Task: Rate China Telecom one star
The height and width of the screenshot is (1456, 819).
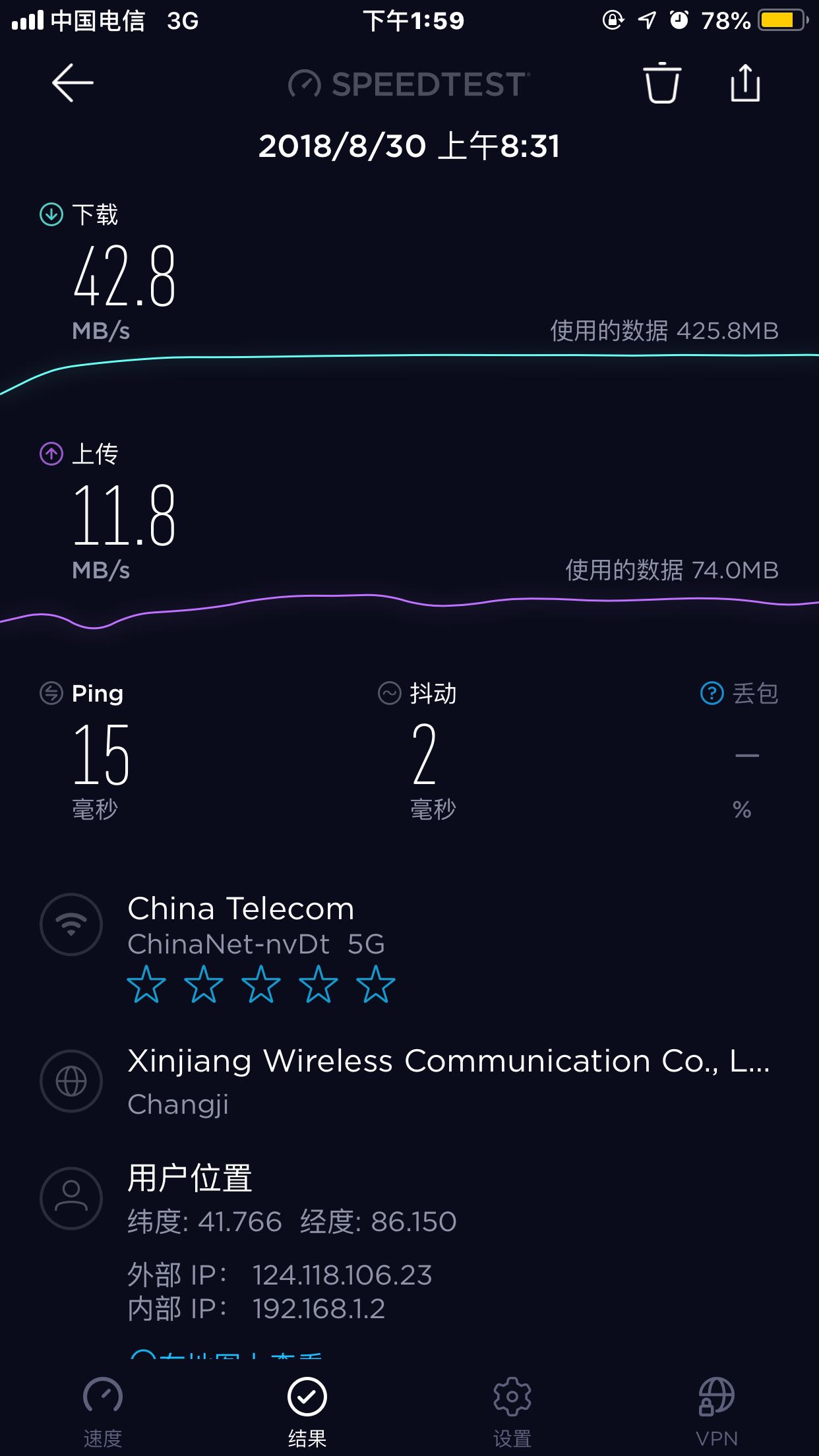Action: click(146, 985)
